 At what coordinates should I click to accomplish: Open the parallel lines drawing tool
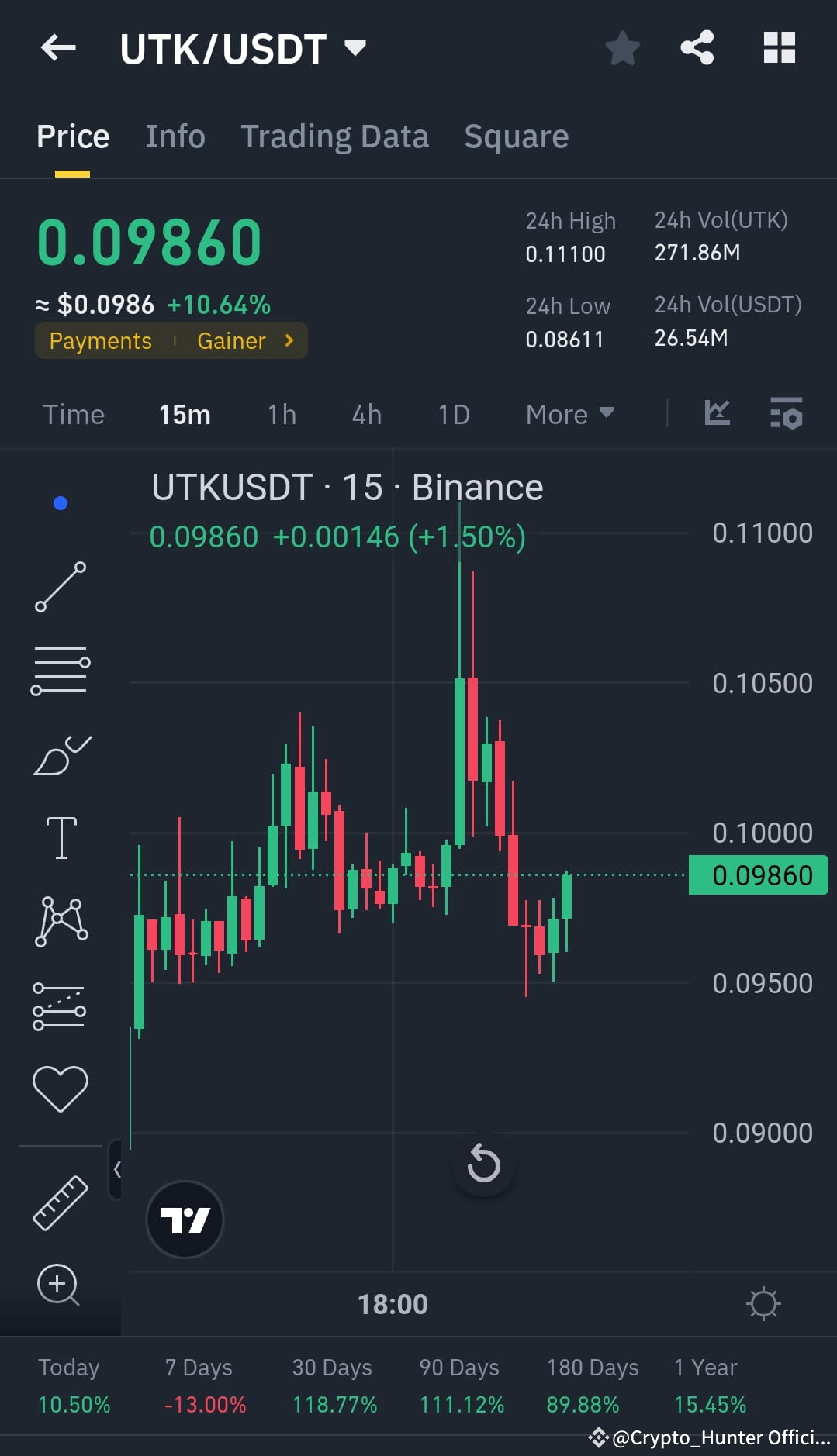tap(61, 668)
